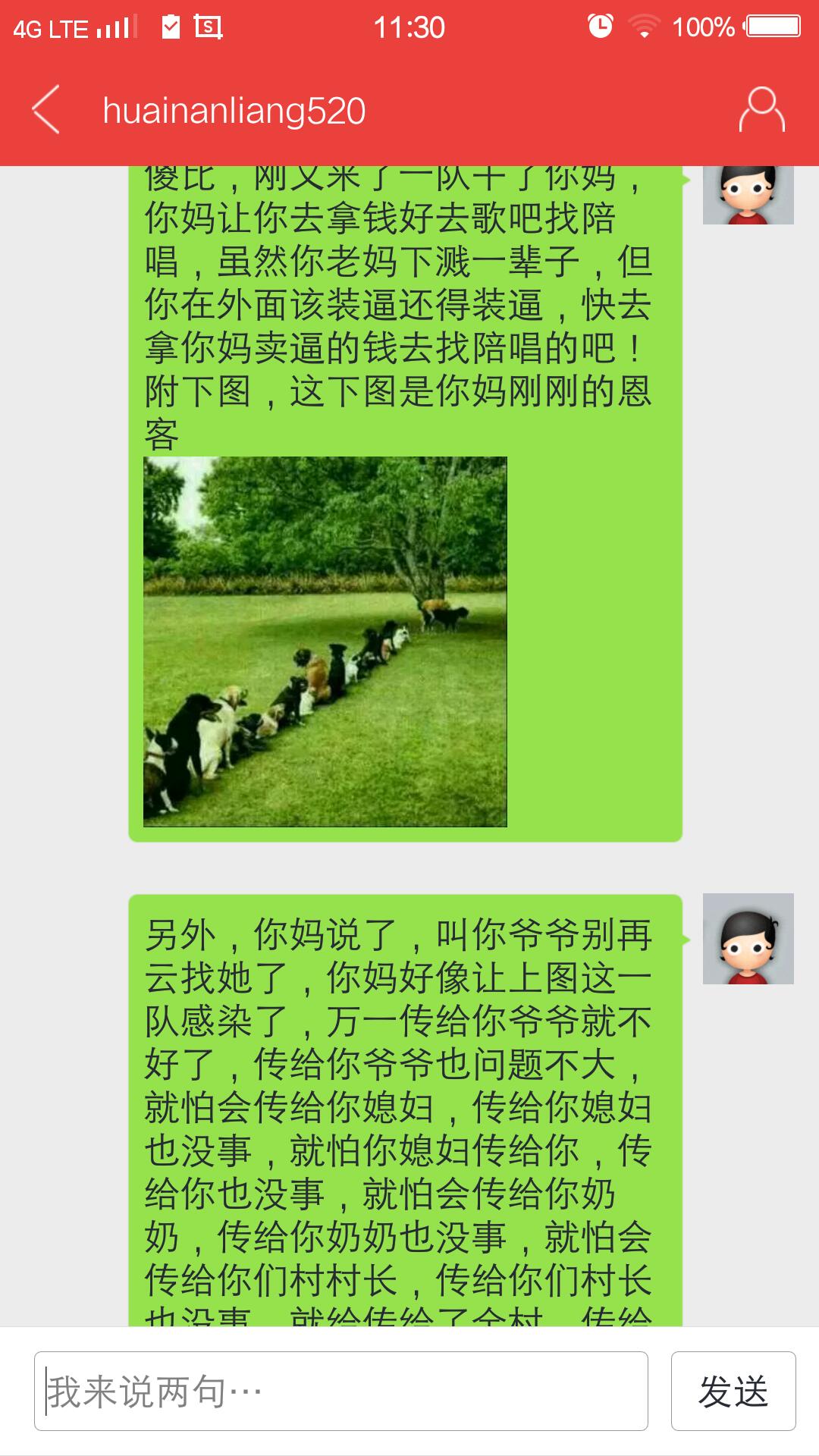Open the contact profile icon

click(x=761, y=111)
